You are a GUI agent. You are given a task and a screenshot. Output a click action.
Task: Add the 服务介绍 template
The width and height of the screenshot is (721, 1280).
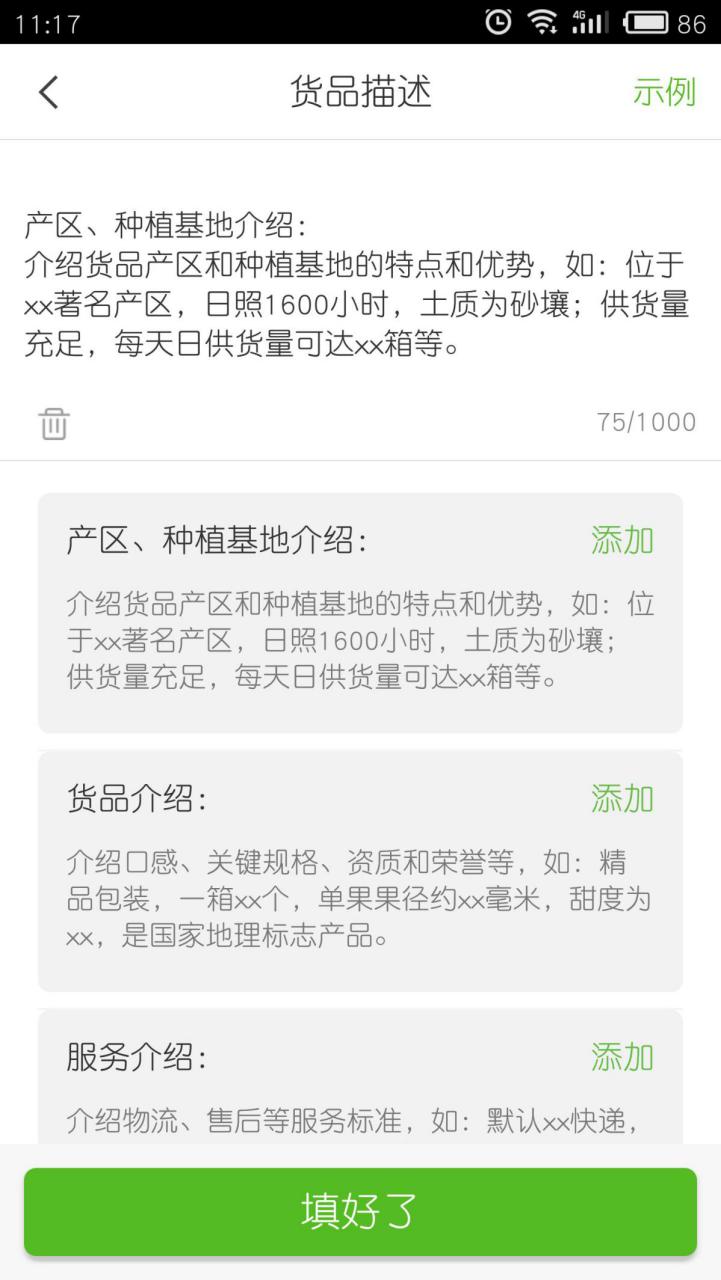point(622,1057)
